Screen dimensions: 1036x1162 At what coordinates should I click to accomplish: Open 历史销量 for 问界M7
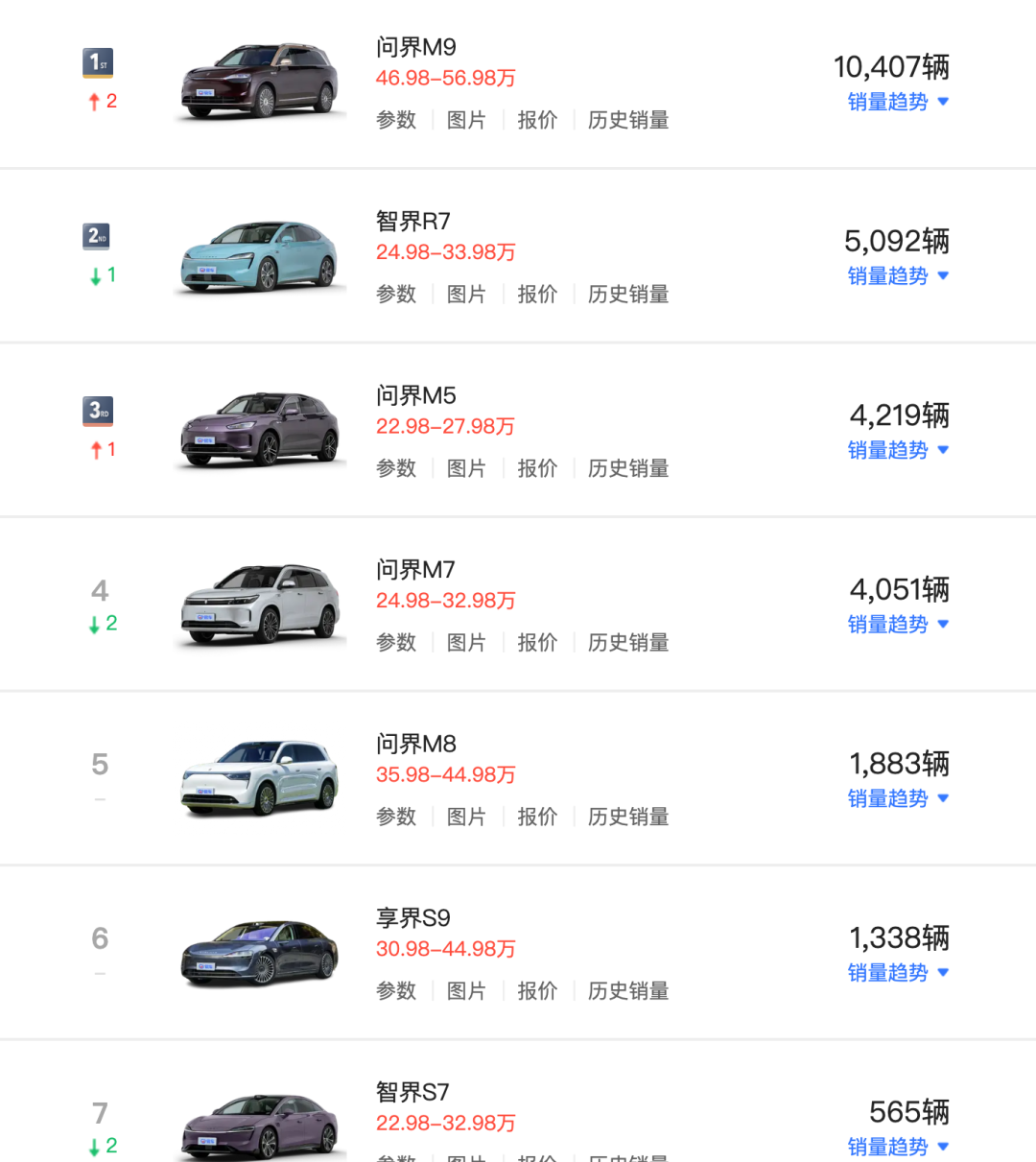pos(628,643)
